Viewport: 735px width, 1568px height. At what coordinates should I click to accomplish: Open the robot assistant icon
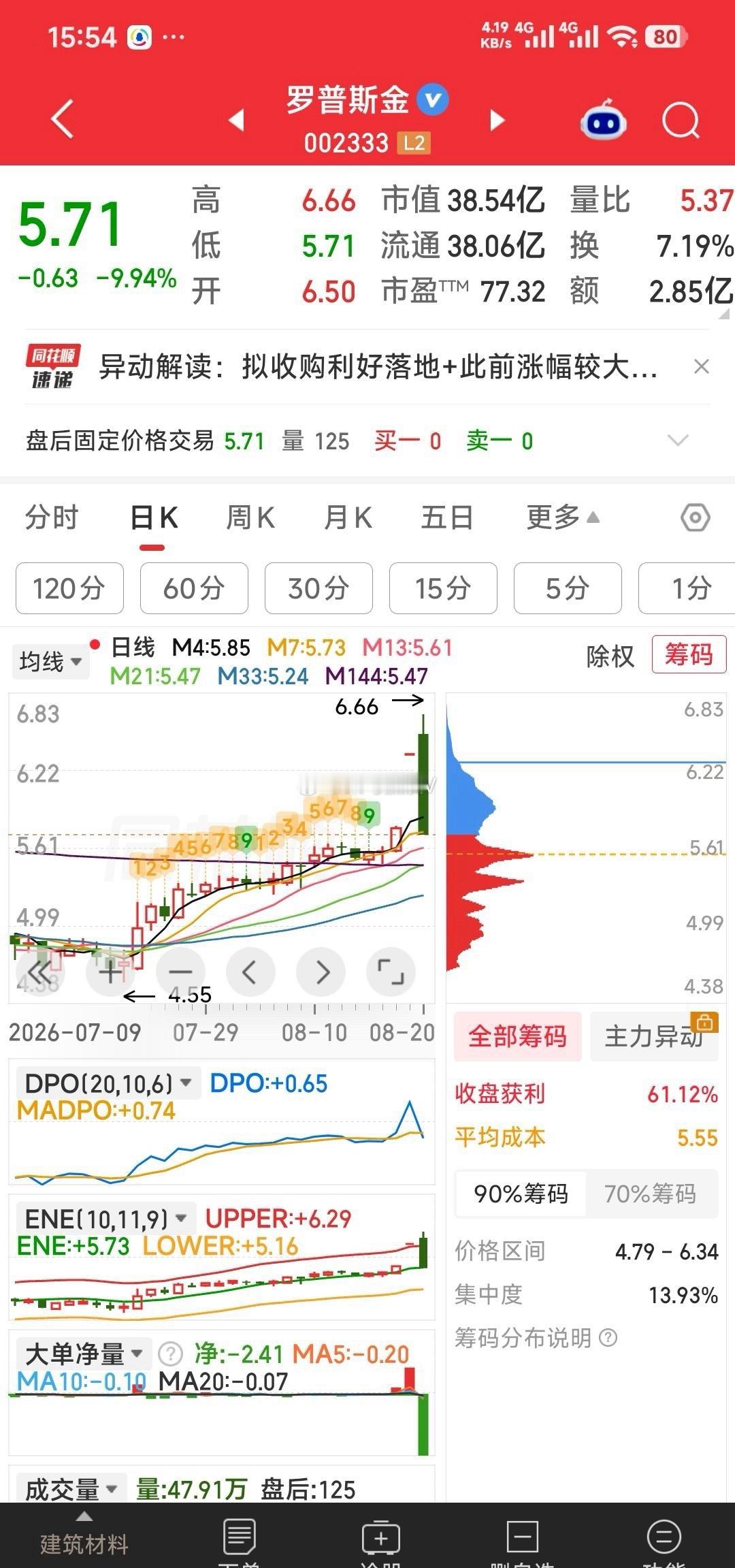click(603, 119)
